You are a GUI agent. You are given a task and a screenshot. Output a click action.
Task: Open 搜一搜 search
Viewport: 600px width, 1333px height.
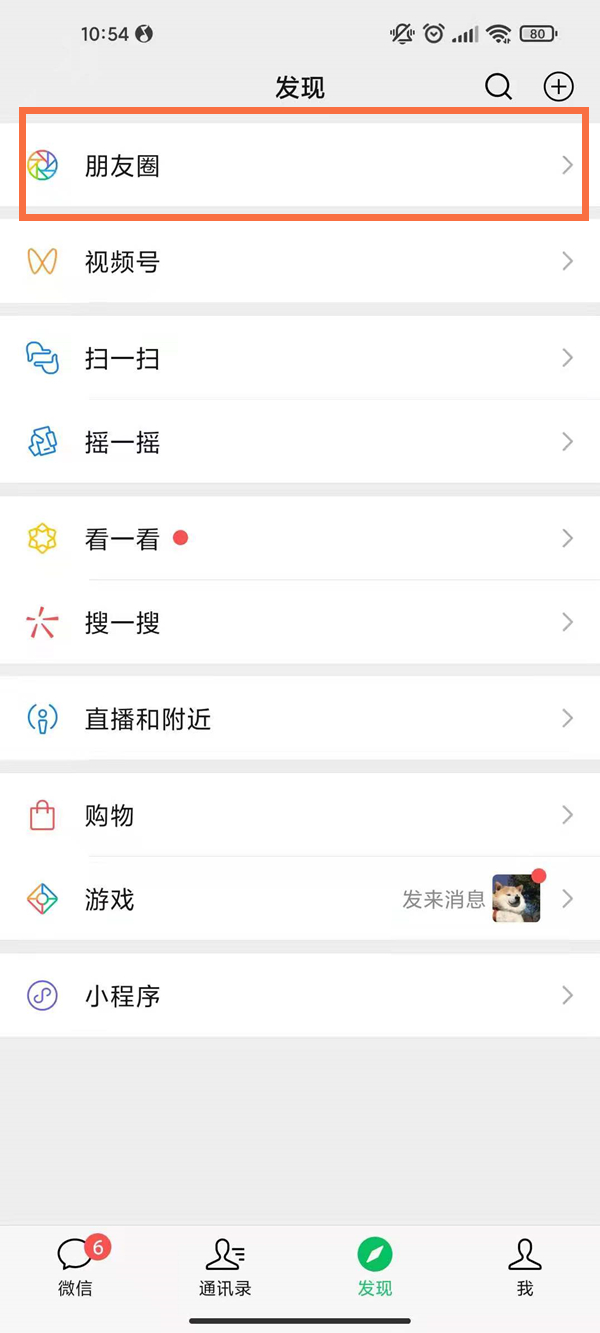point(300,623)
